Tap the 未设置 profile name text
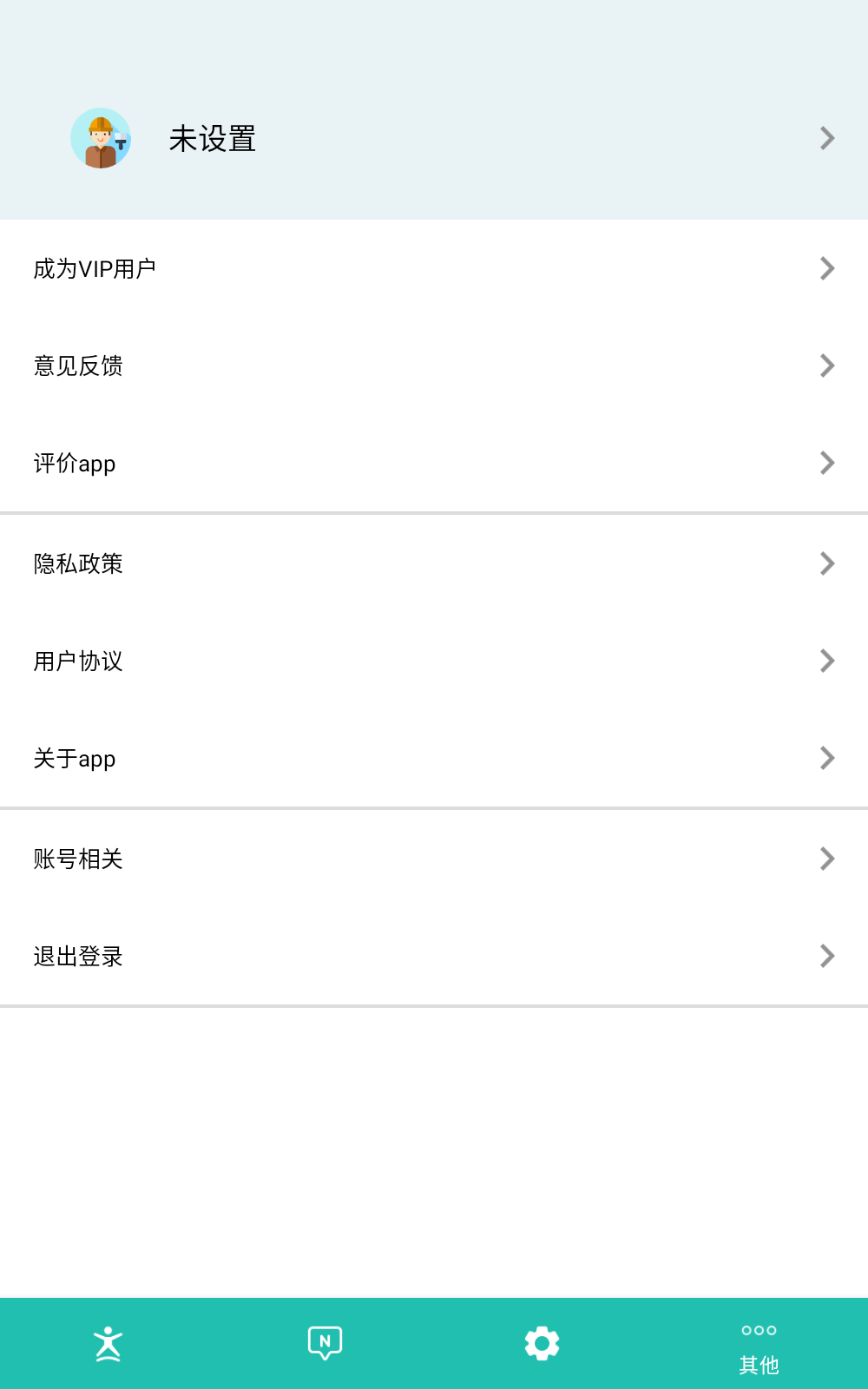 click(x=213, y=138)
